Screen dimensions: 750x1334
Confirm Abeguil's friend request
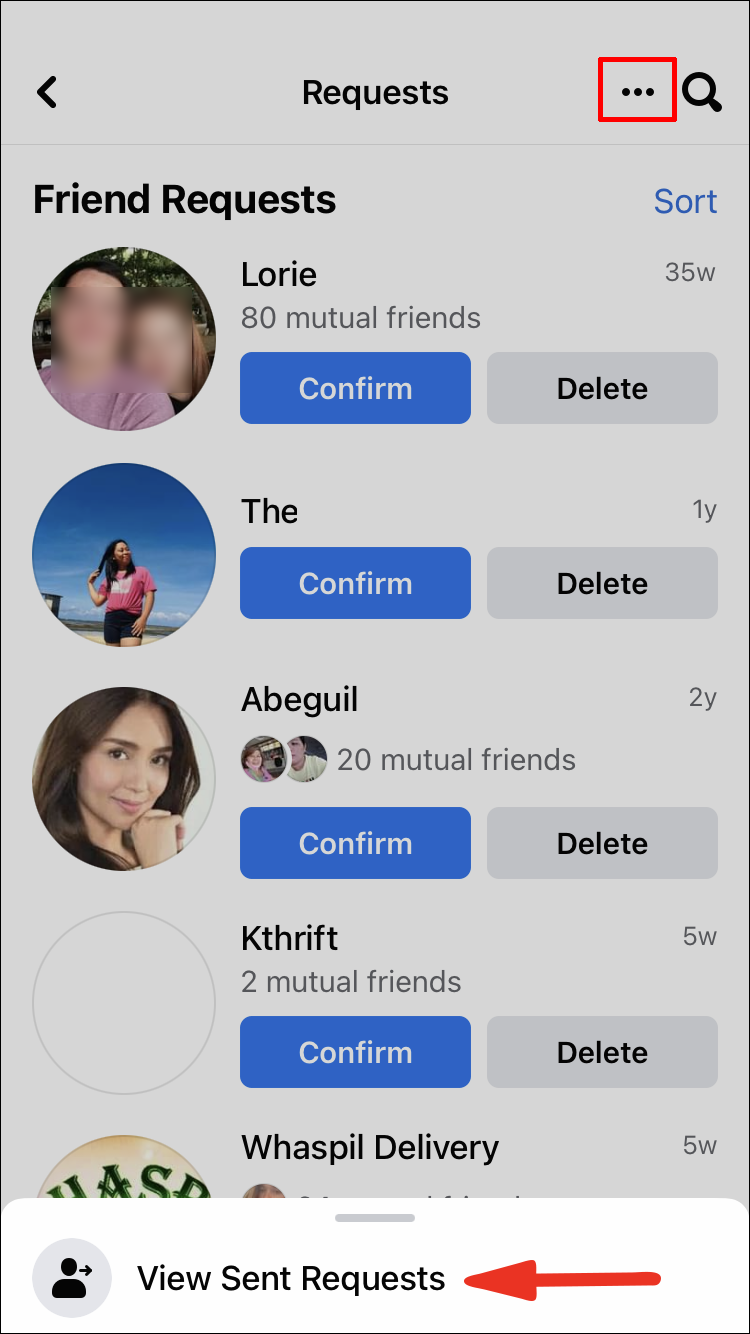(x=355, y=843)
